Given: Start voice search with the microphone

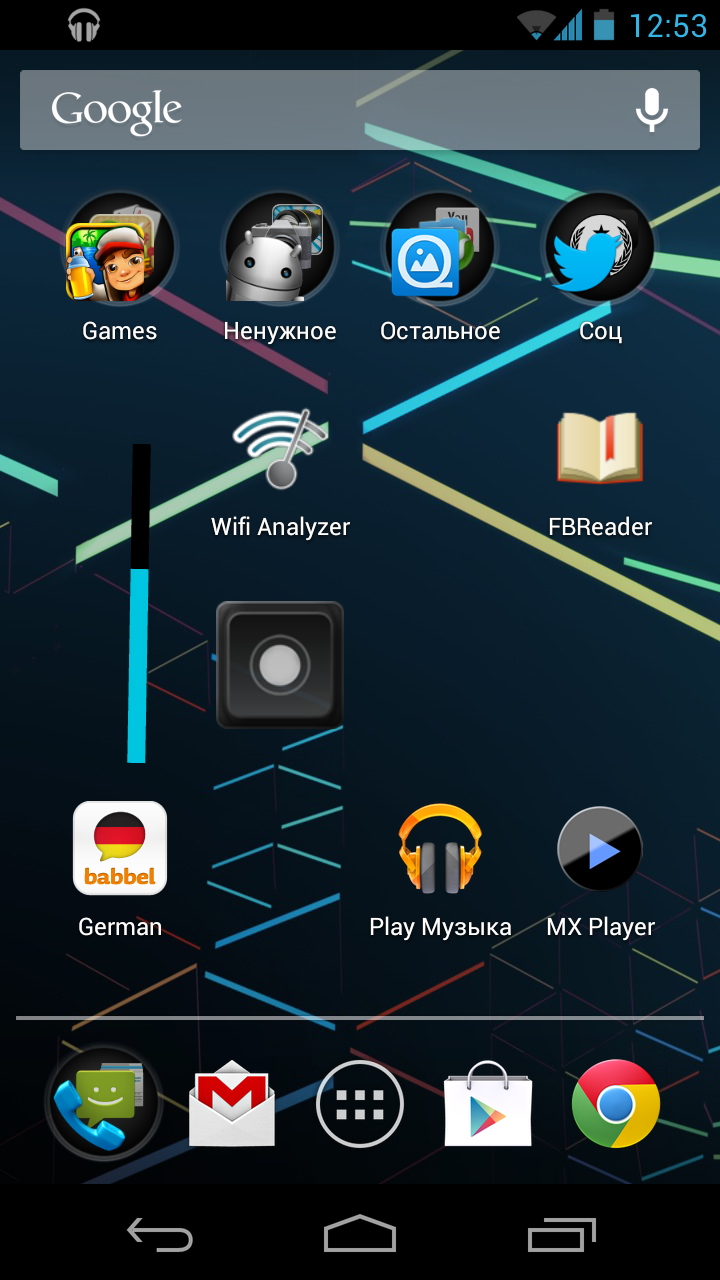Looking at the screenshot, I should tap(652, 110).
